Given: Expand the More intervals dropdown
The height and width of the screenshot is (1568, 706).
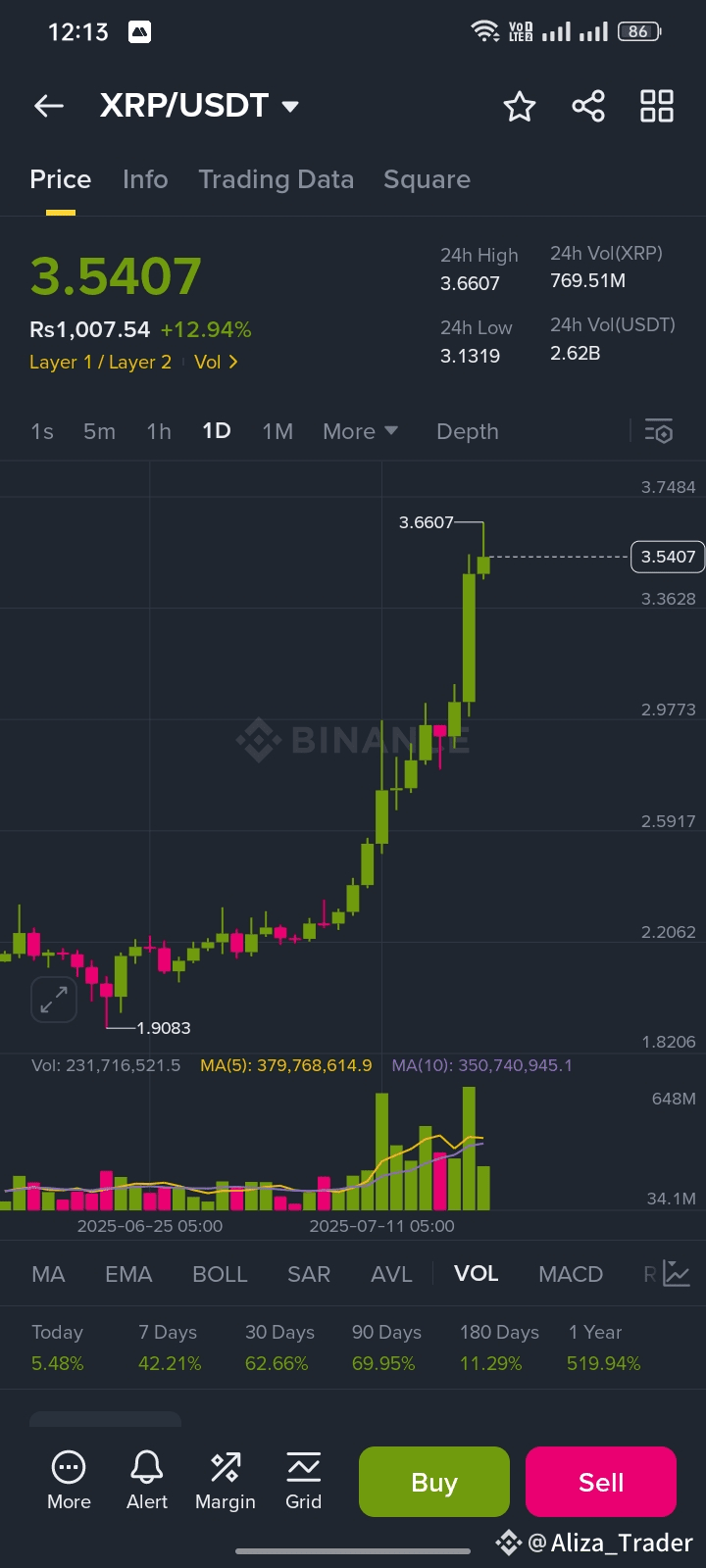Looking at the screenshot, I should pos(360,431).
